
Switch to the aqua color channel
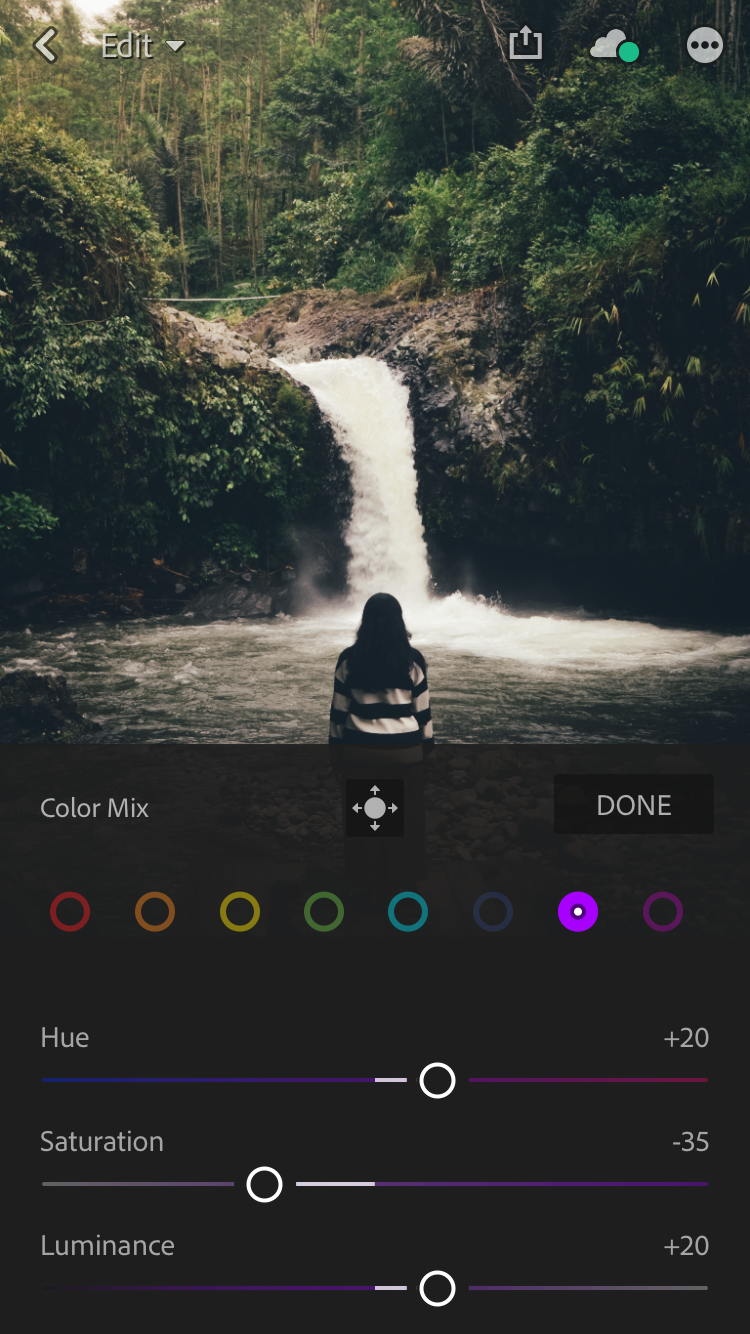pyautogui.click(x=408, y=912)
